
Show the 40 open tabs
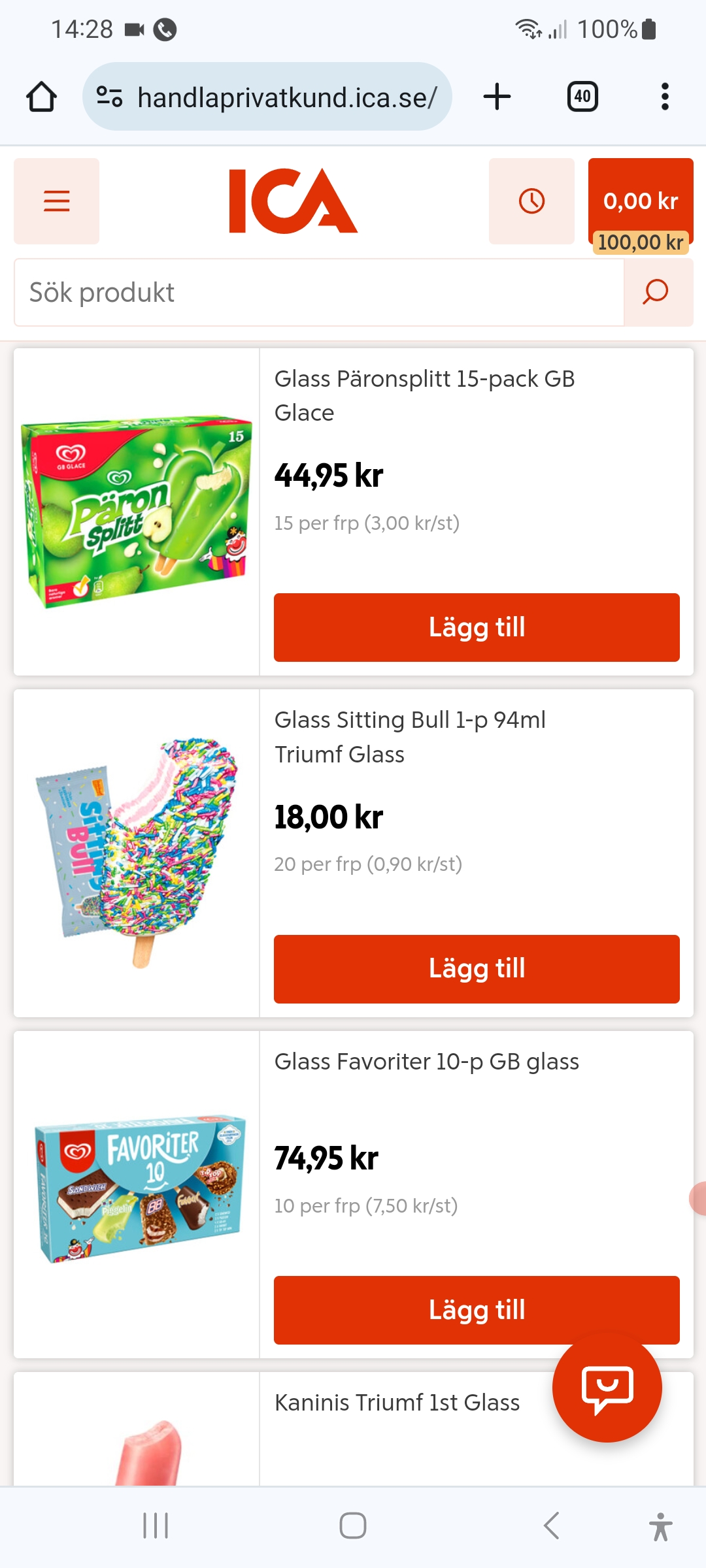(x=582, y=97)
